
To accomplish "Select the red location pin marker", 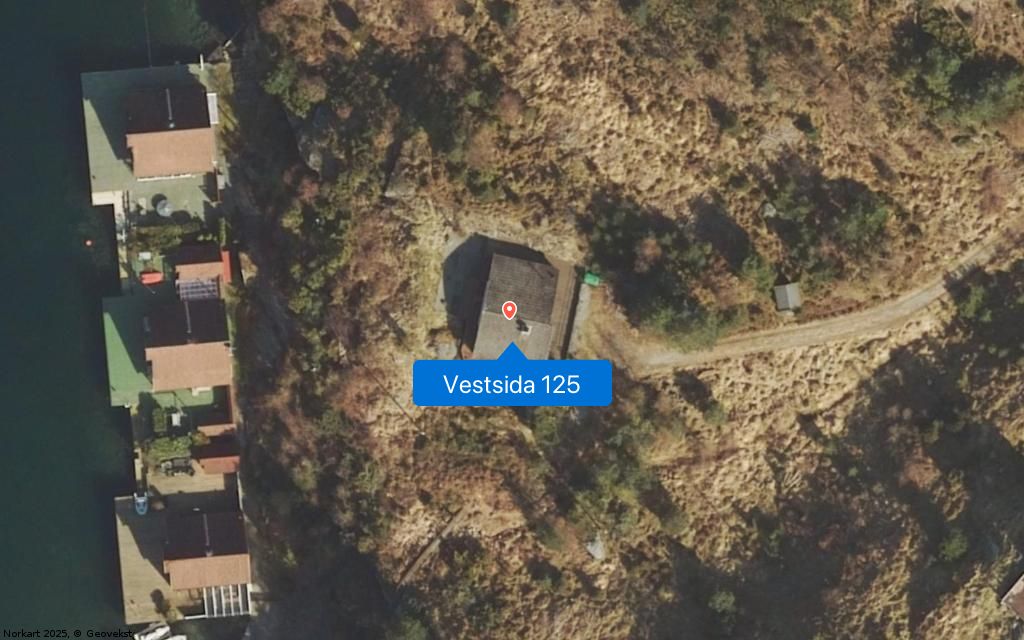I will pyautogui.click(x=509, y=311).
